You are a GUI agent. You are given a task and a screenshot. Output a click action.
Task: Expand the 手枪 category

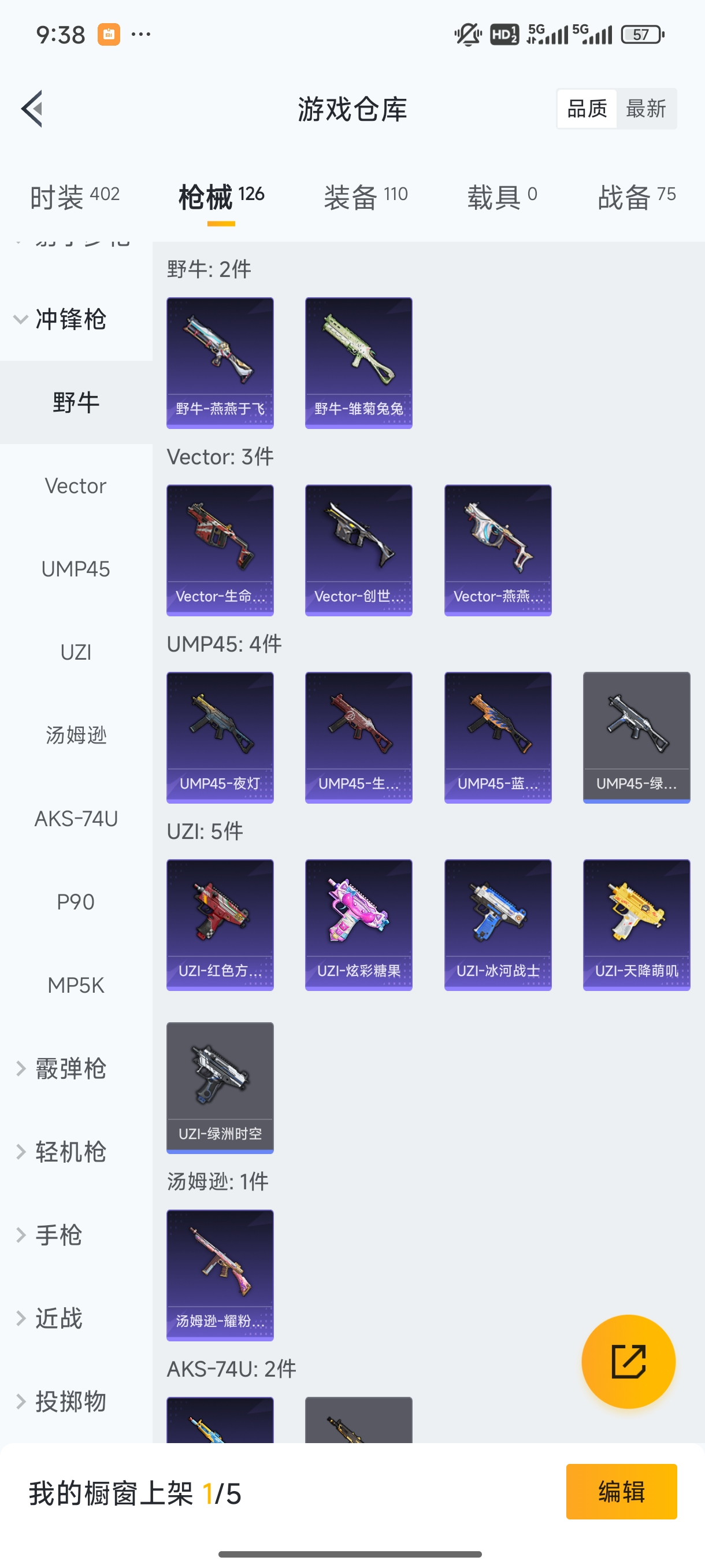click(x=58, y=1235)
